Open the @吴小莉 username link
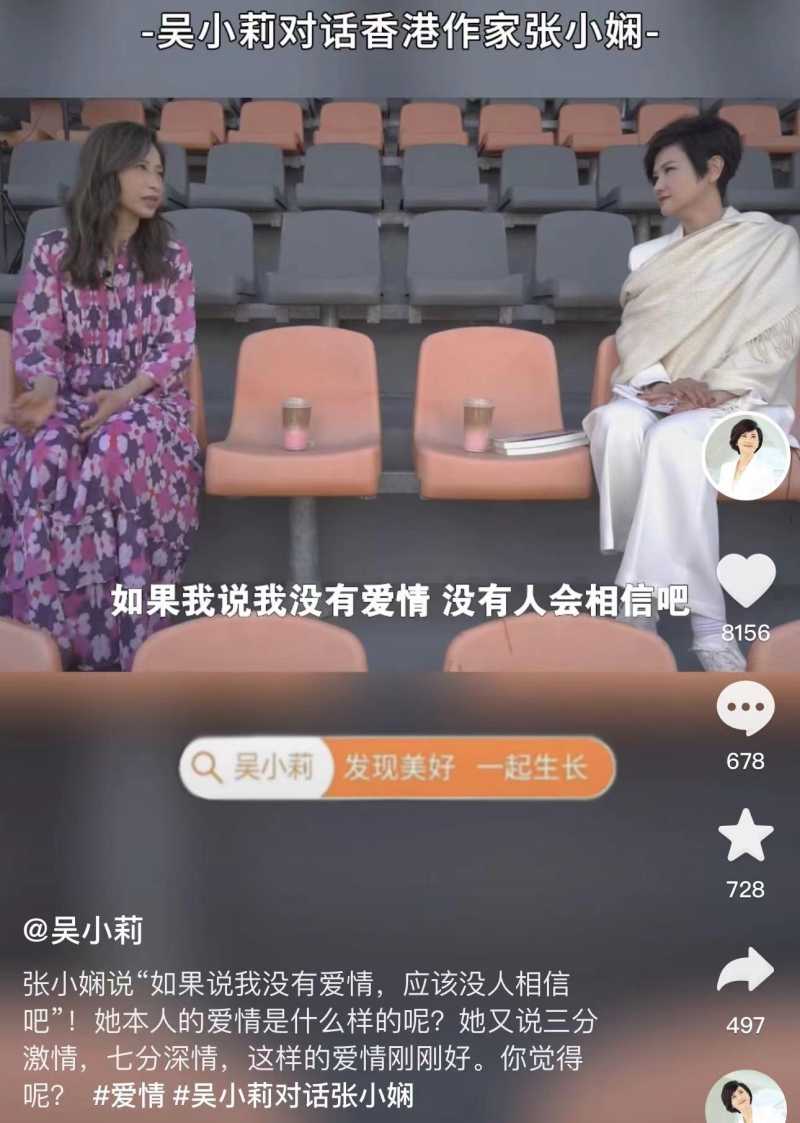This screenshot has width=800, height=1123. (x=84, y=932)
